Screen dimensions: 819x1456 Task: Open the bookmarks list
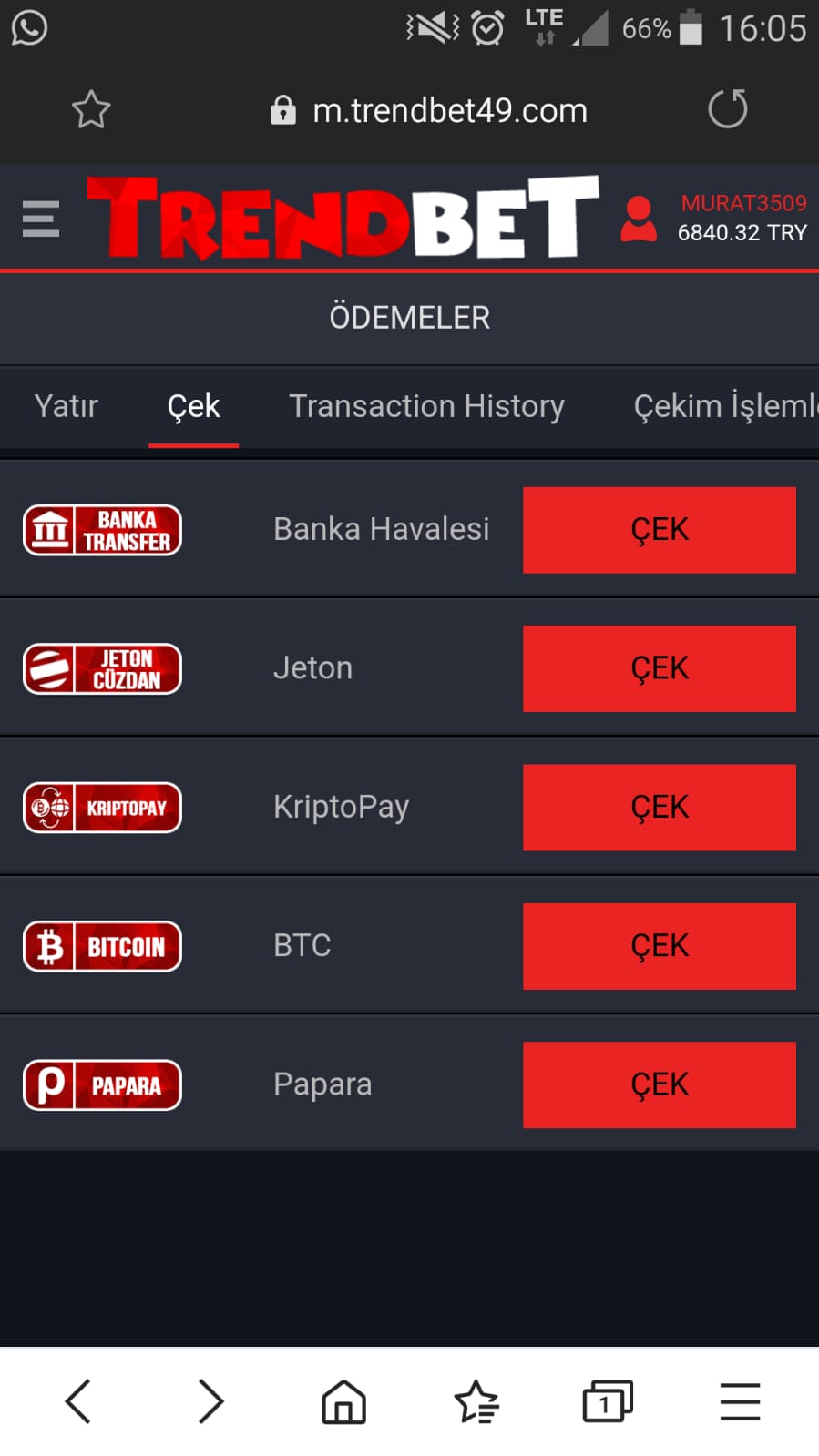pyautogui.click(x=476, y=1400)
